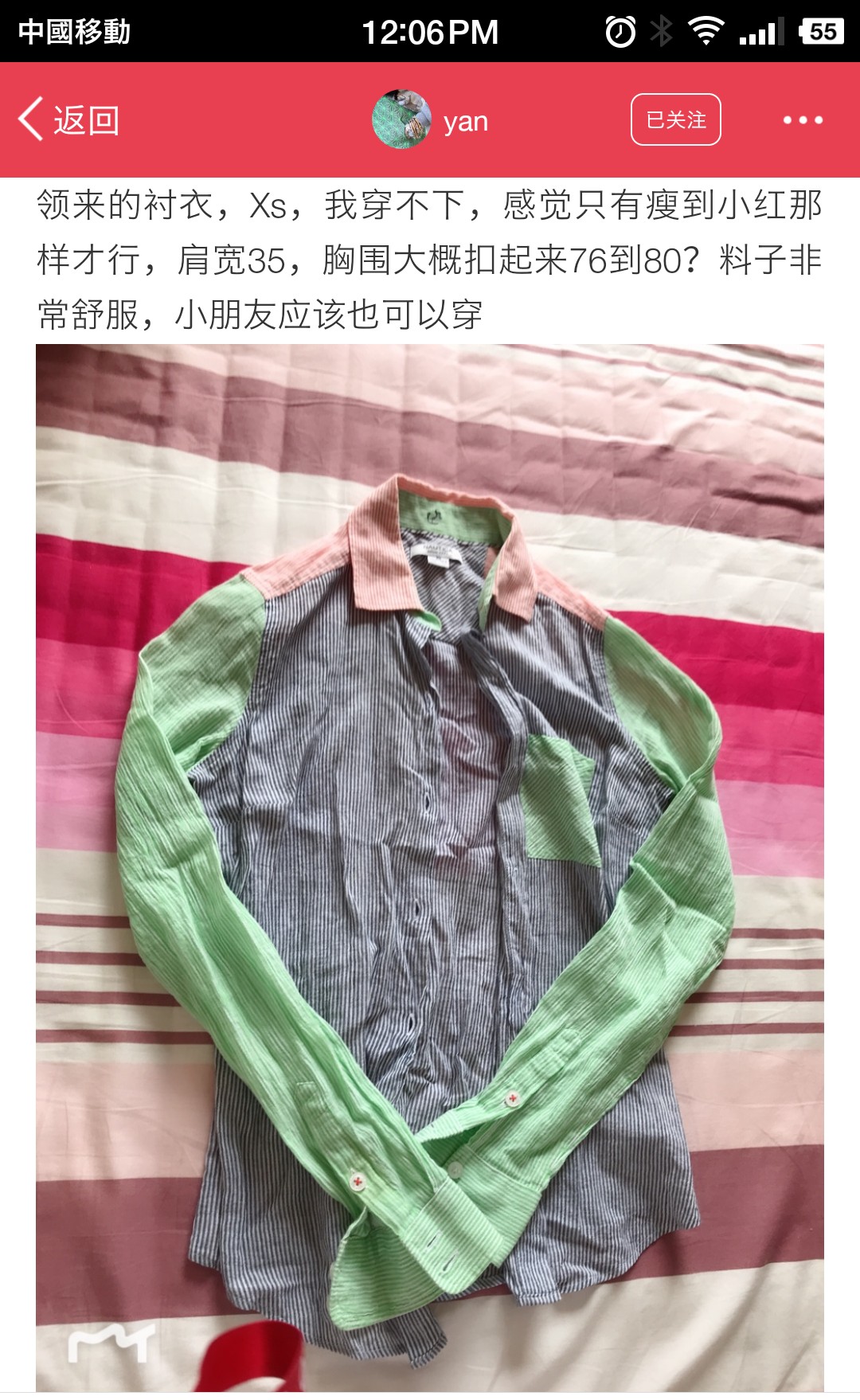Open the three-dot overflow menu
The height and width of the screenshot is (1400, 860).
click(x=803, y=120)
